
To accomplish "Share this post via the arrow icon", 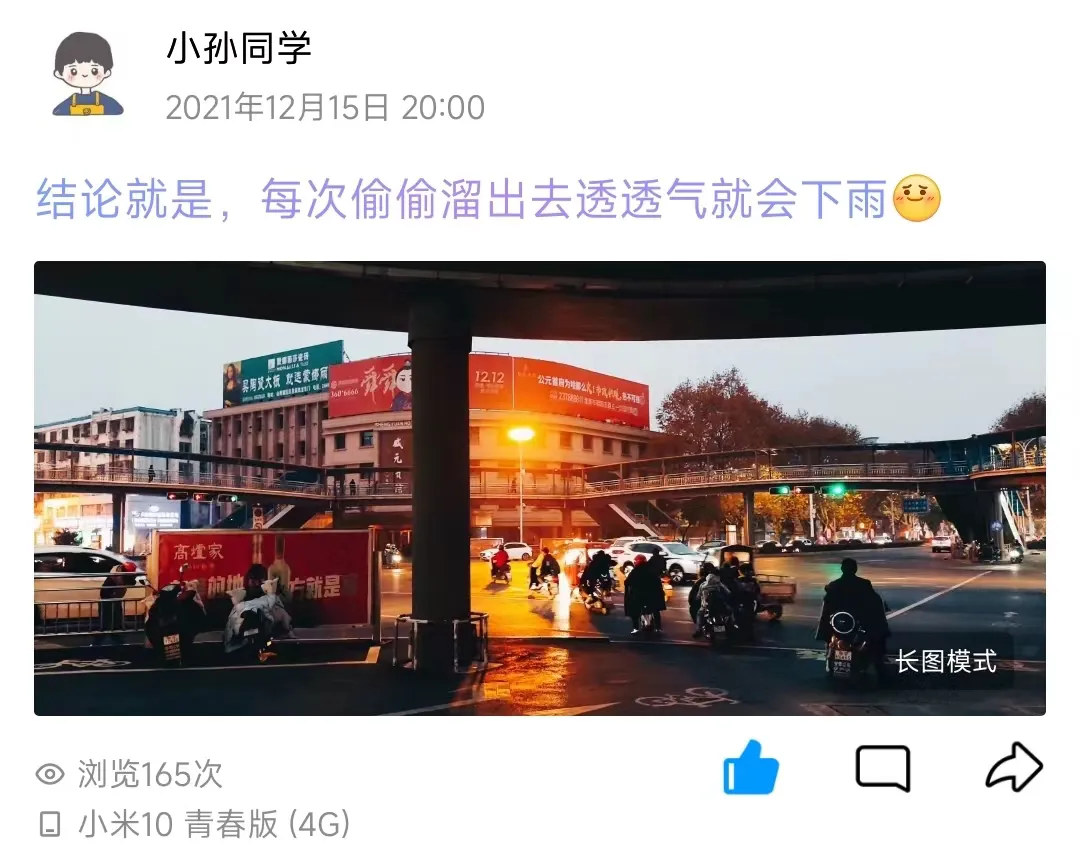I will 1014,768.
